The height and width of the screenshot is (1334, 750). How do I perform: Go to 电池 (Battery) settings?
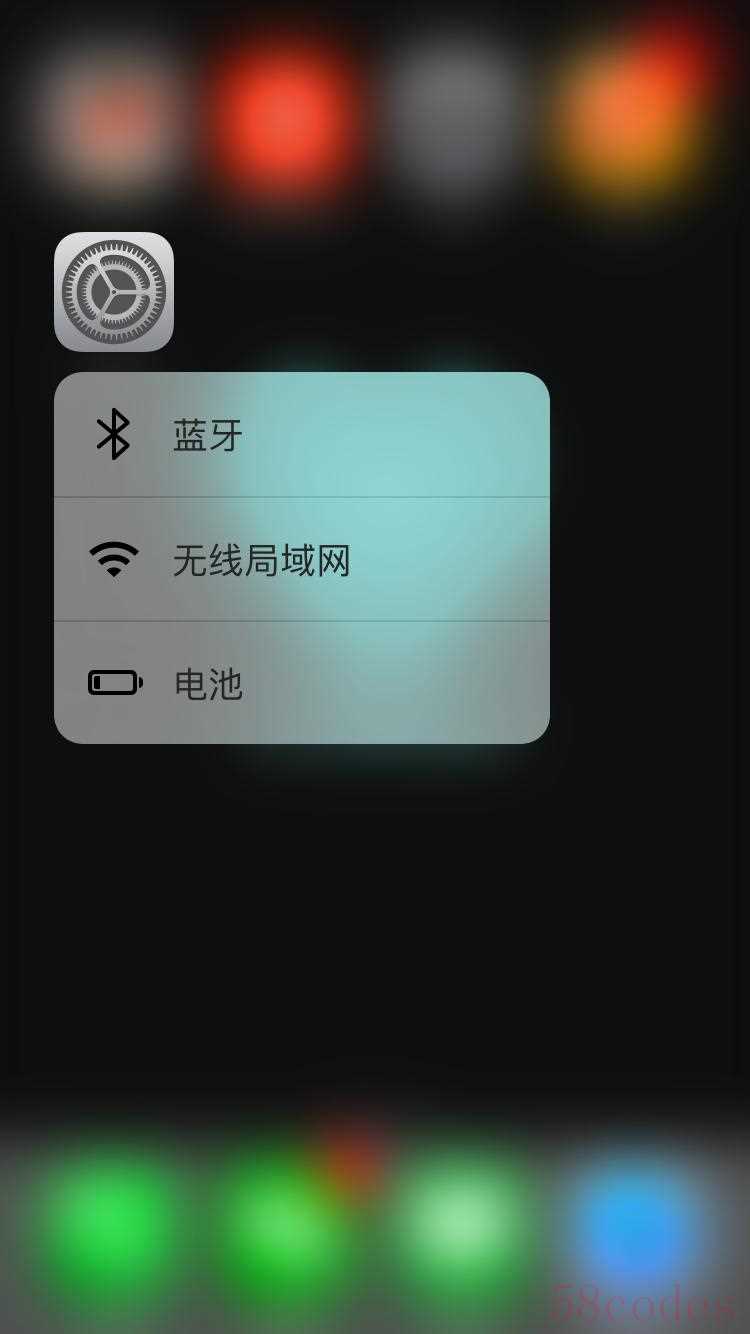click(x=300, y=683)
